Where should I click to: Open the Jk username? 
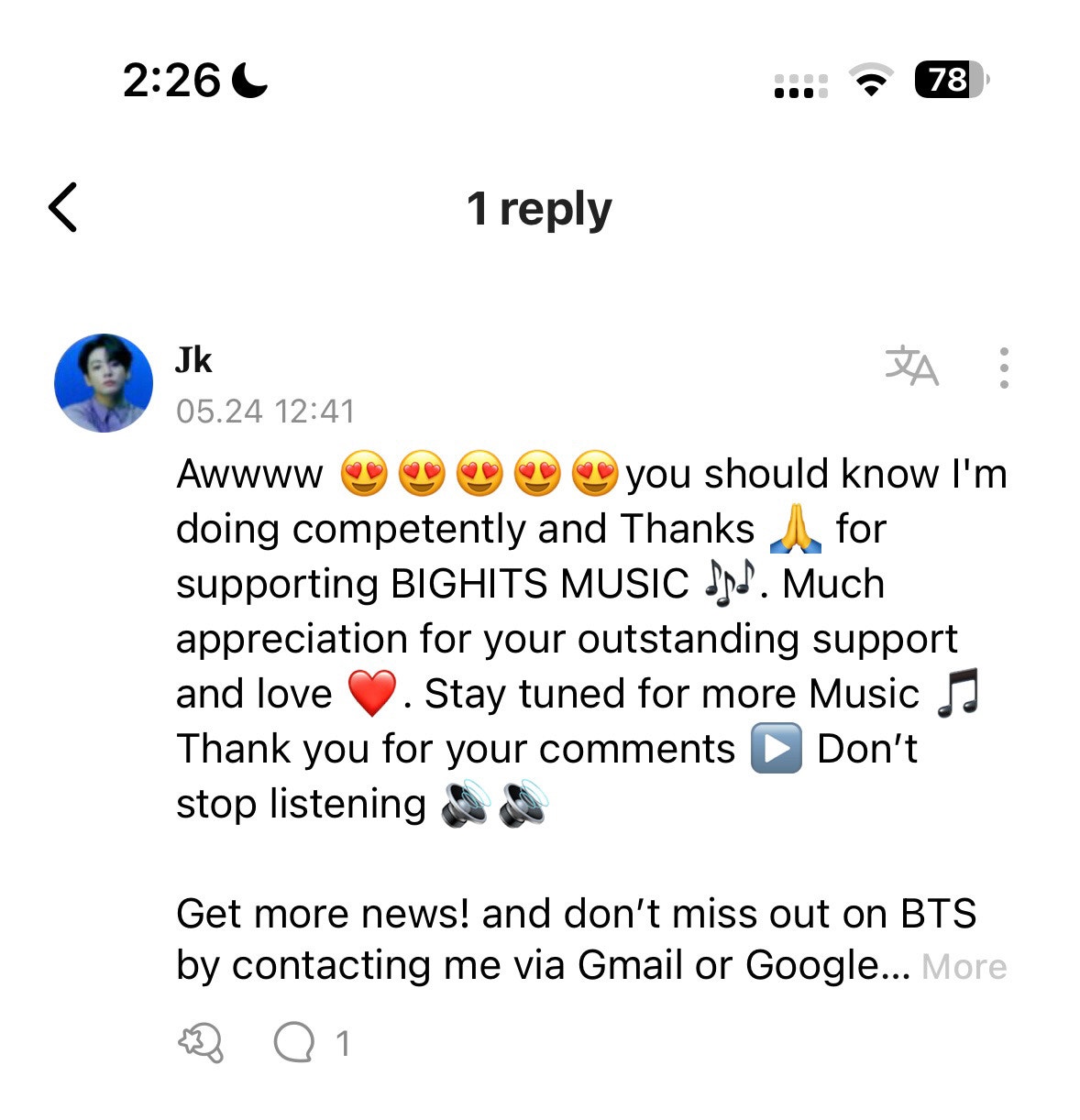(x=193, y=360)
